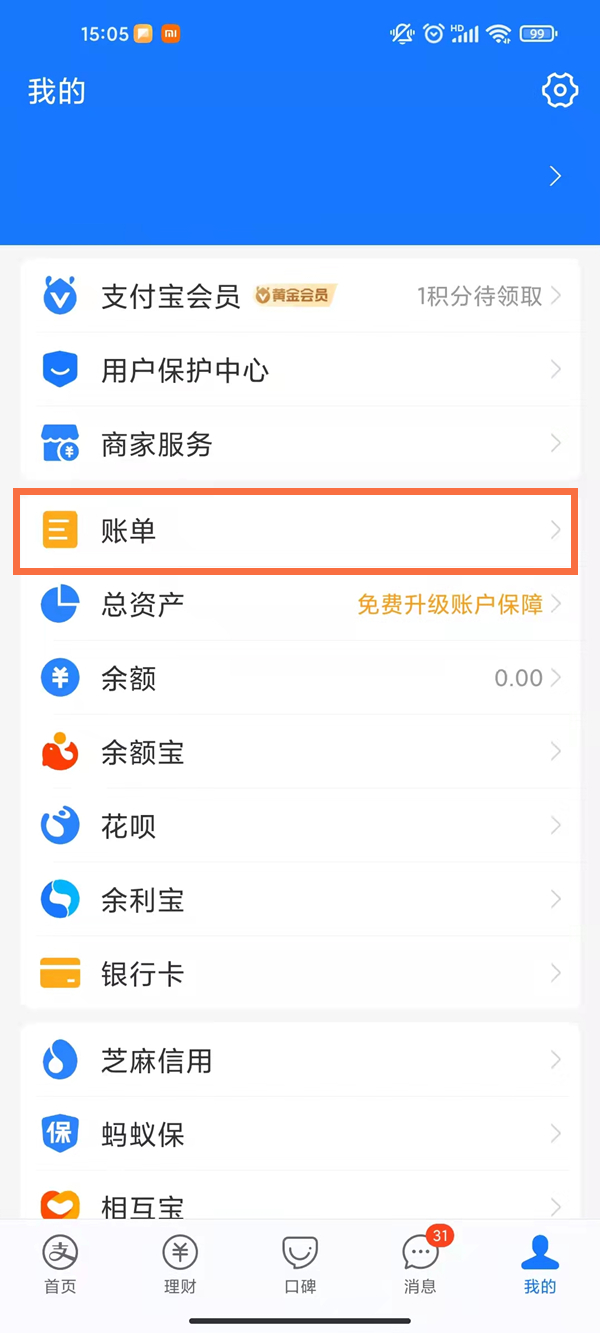Switch to 理财 tab
The image size is (600, 1333).
pyautogui.click(x=180, y=1265)
